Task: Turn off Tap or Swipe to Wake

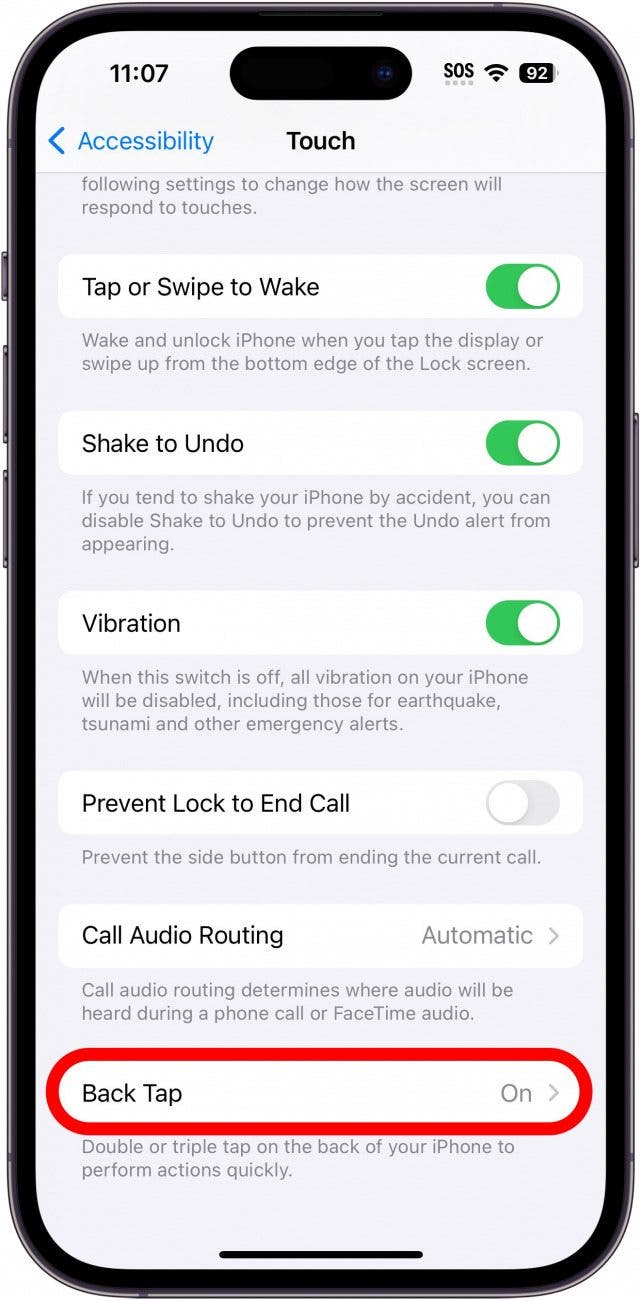Action: pyautogui.click(x=522, y=287)
